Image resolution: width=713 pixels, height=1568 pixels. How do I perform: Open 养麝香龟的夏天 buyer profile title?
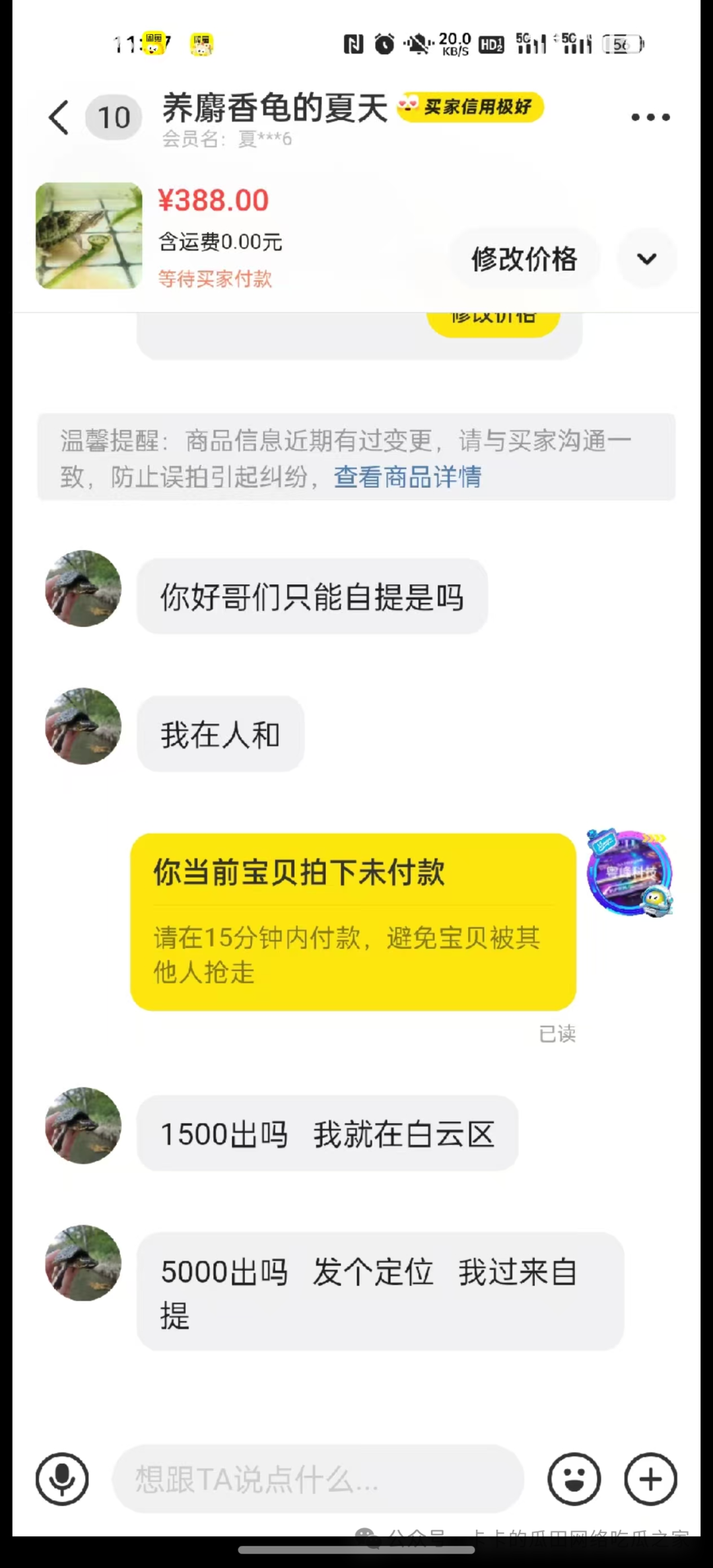275,108
